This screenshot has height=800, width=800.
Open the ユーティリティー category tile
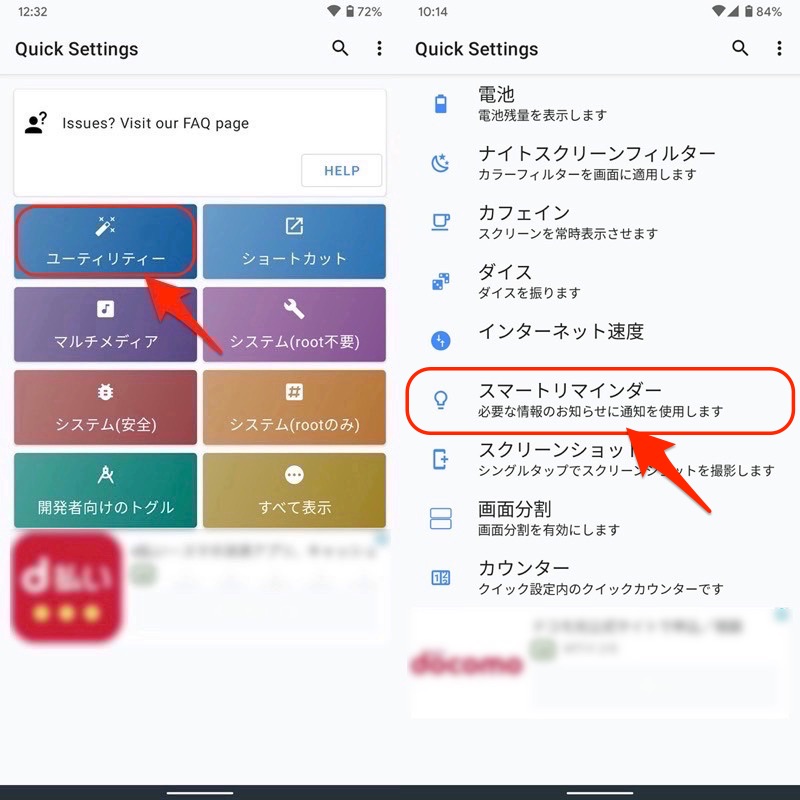[105, 241]
